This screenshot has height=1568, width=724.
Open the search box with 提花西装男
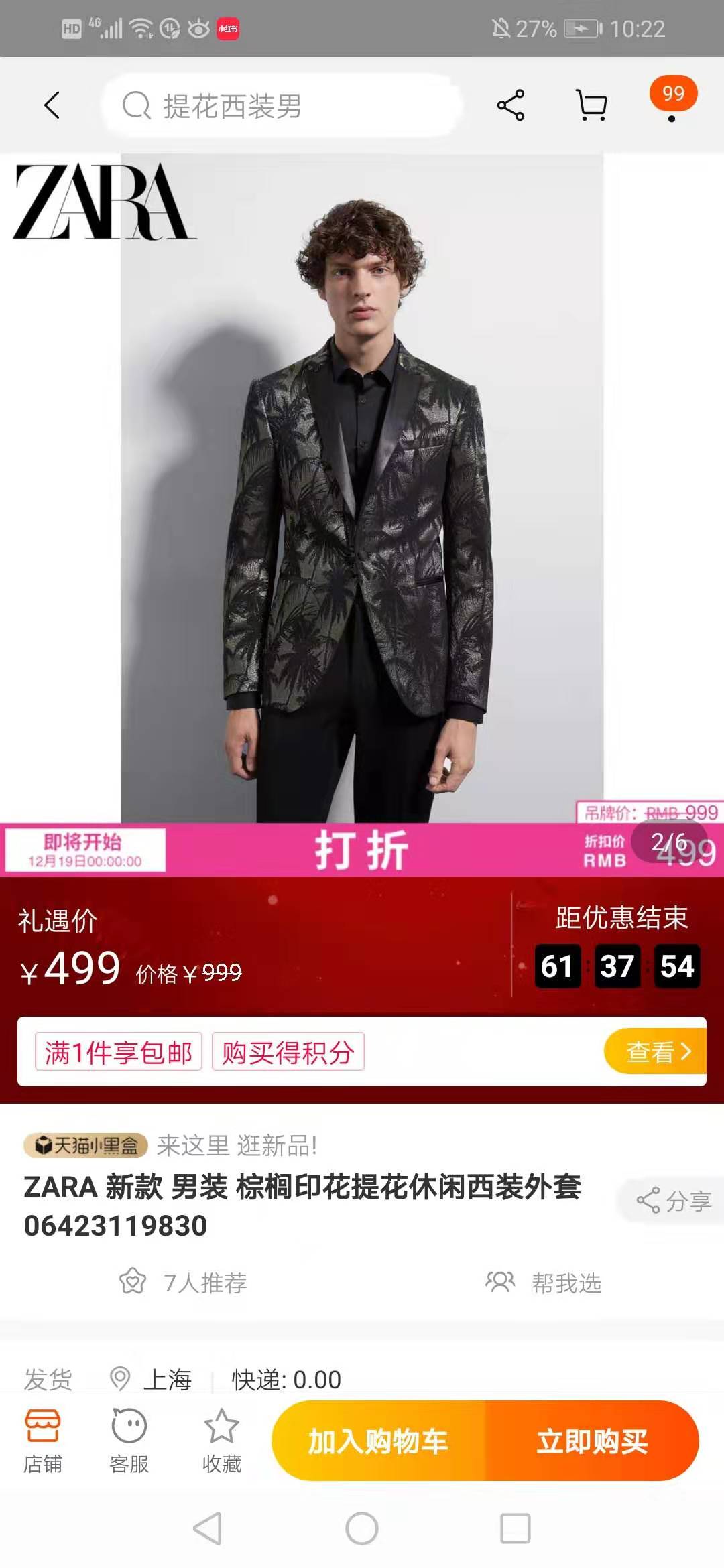pos(282,106)
